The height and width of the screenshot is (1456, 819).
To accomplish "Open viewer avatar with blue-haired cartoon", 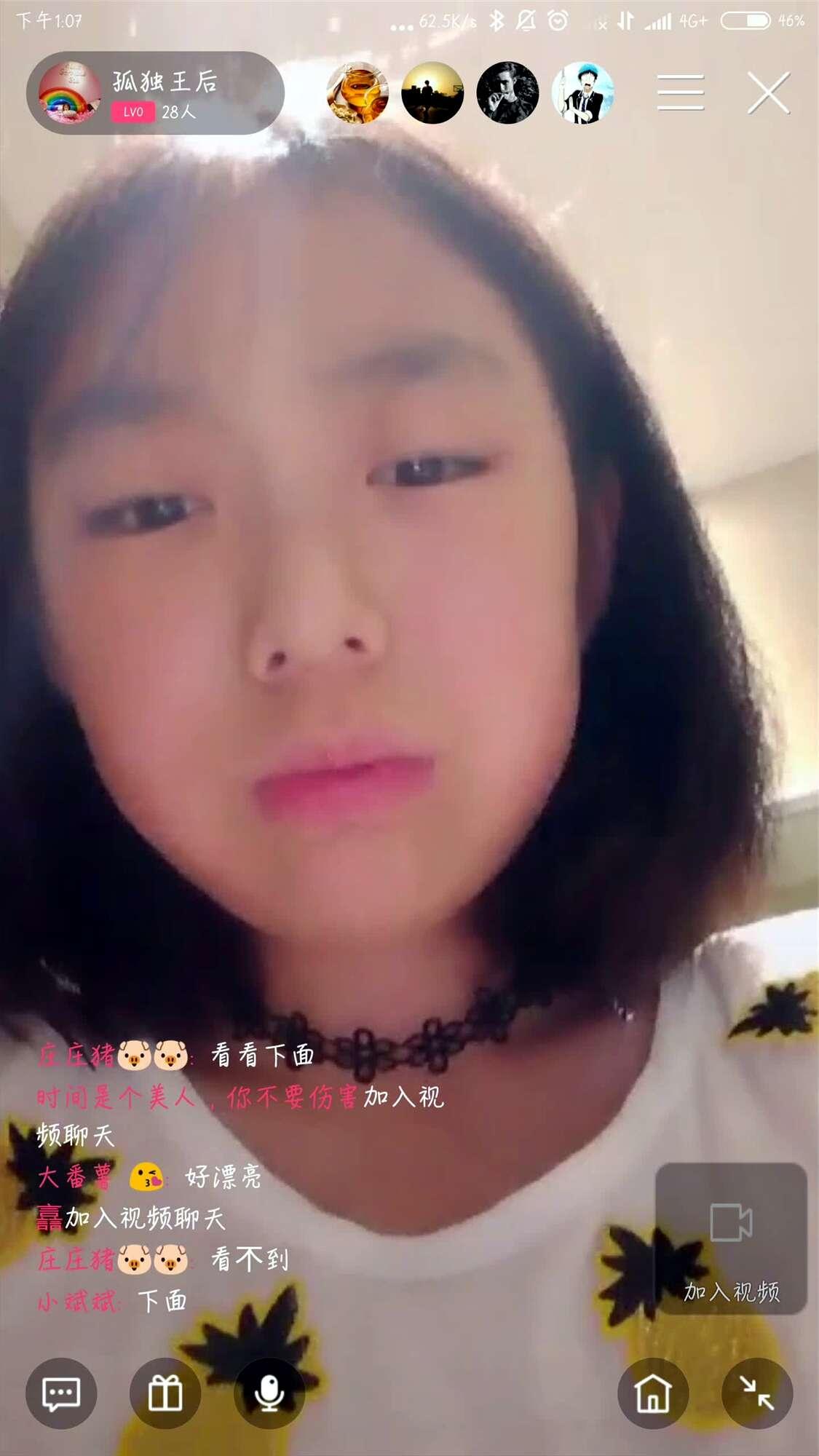I will coord(582,93).
